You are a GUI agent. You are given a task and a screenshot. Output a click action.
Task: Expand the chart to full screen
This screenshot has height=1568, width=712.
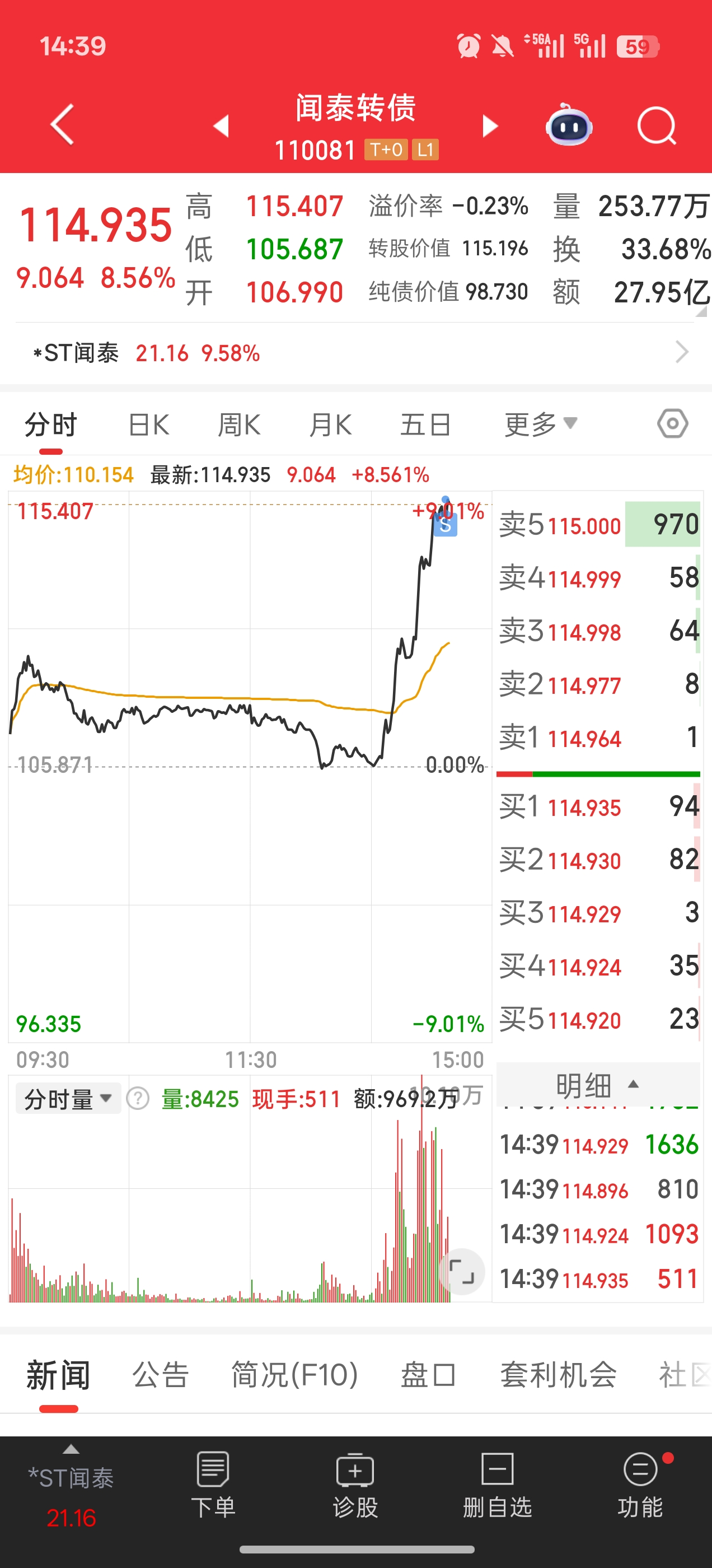point(462,1272)
